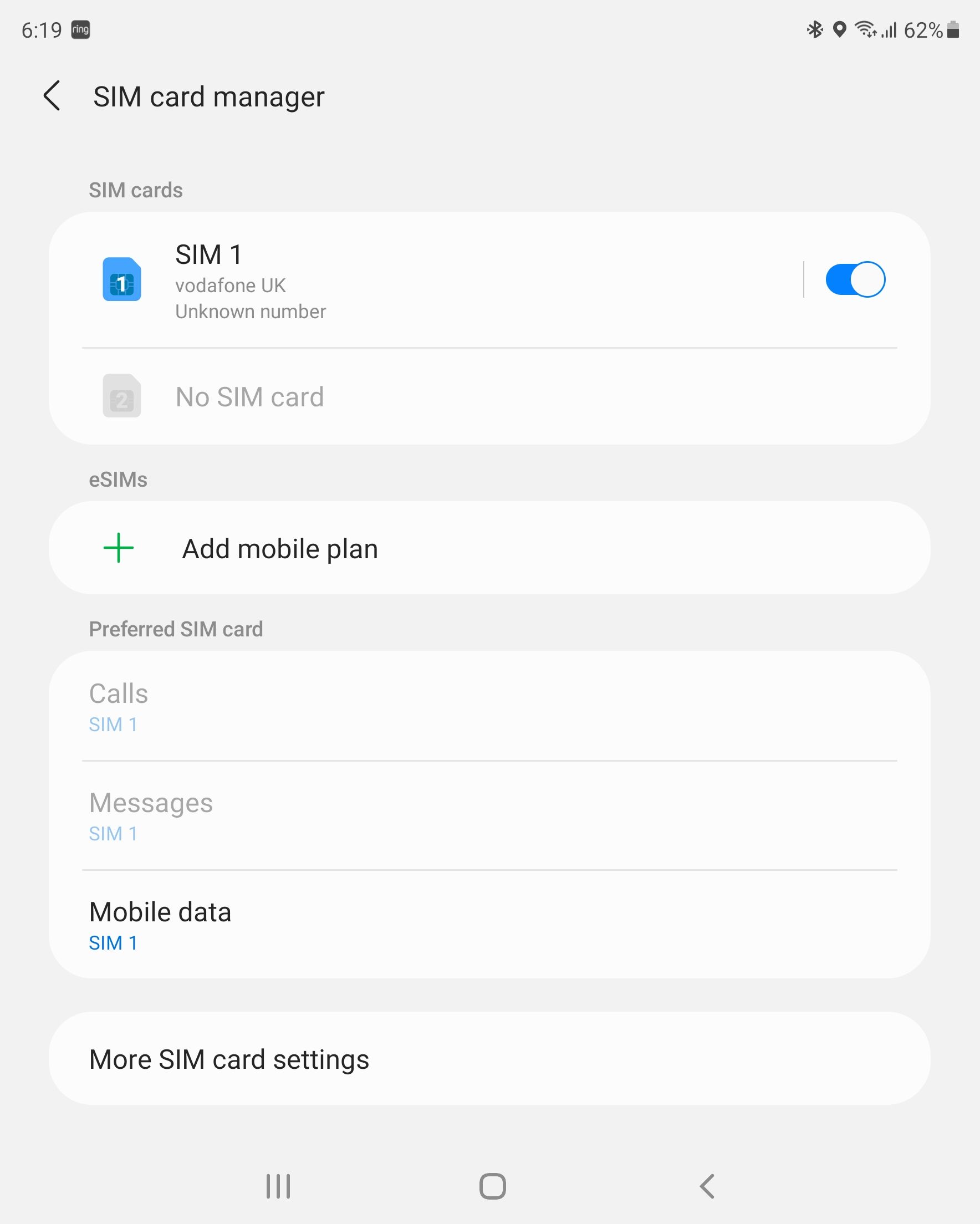
Task: Open More SIM card settings
Action: 229,1059
